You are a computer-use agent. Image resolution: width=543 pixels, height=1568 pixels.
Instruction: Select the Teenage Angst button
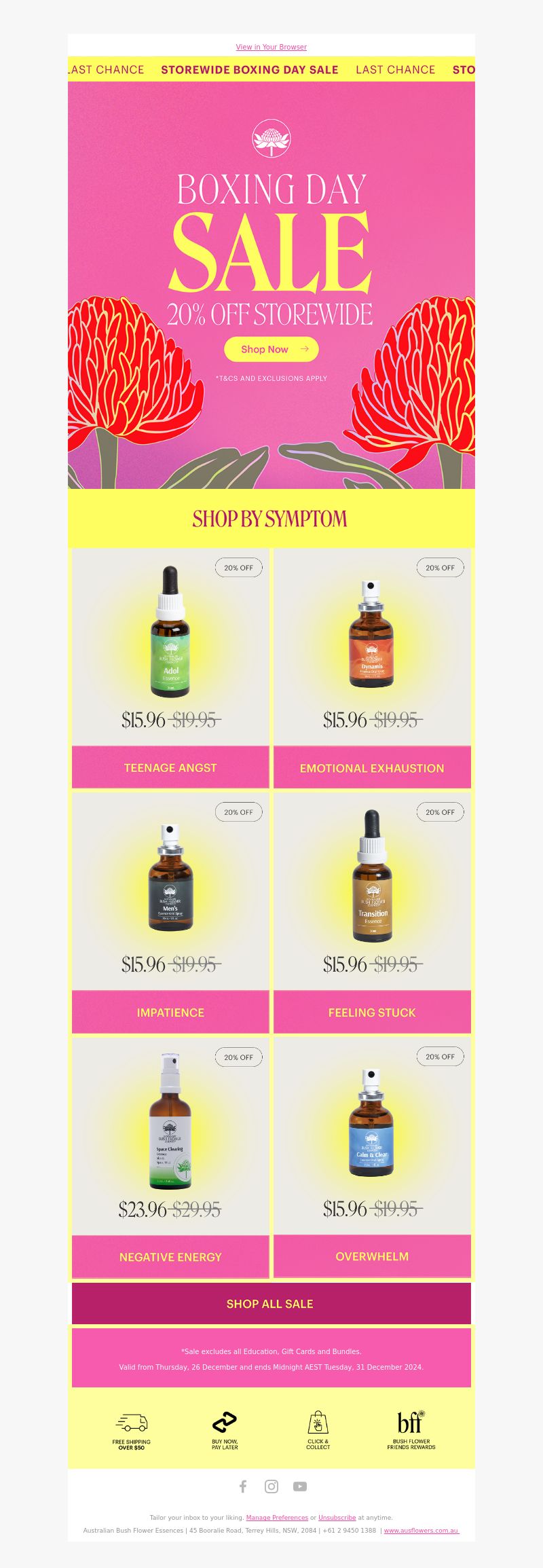click(170, 767)
